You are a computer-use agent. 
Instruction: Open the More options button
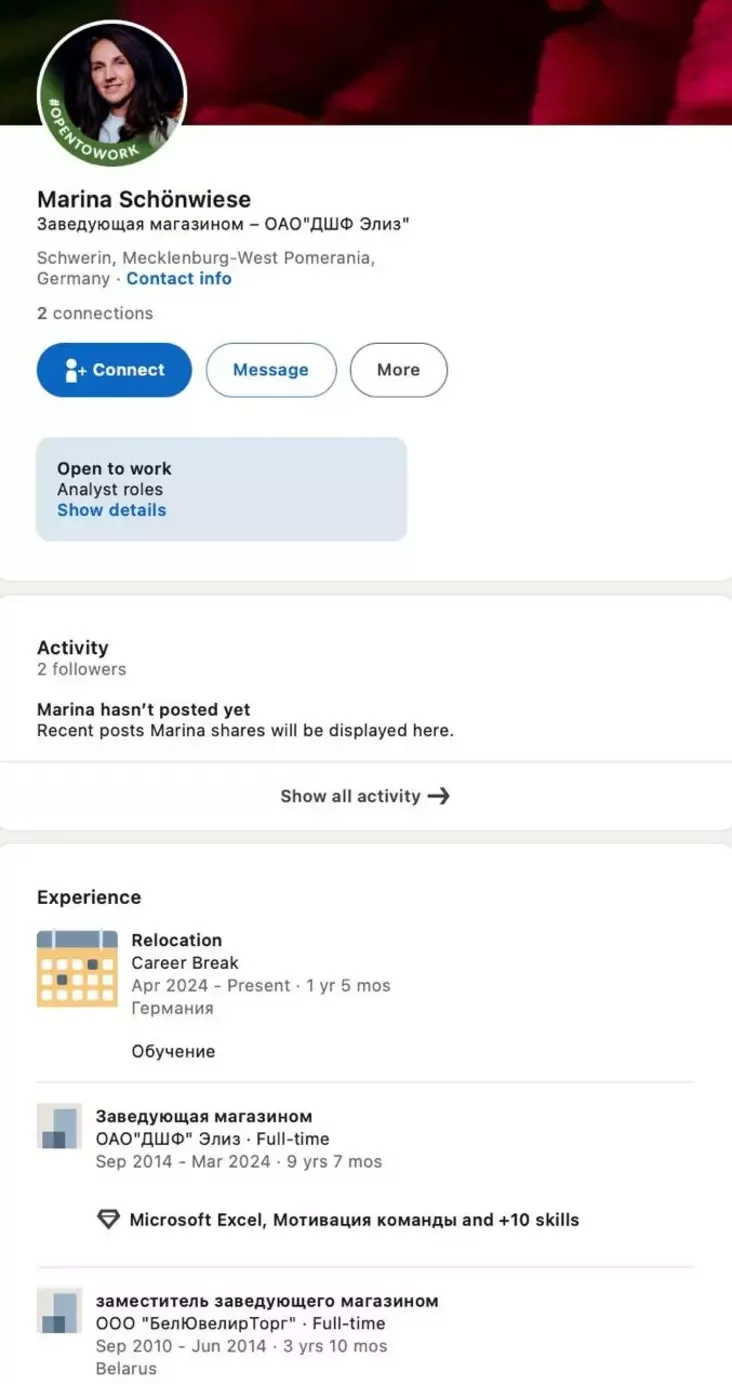click(x=398, y=370)
